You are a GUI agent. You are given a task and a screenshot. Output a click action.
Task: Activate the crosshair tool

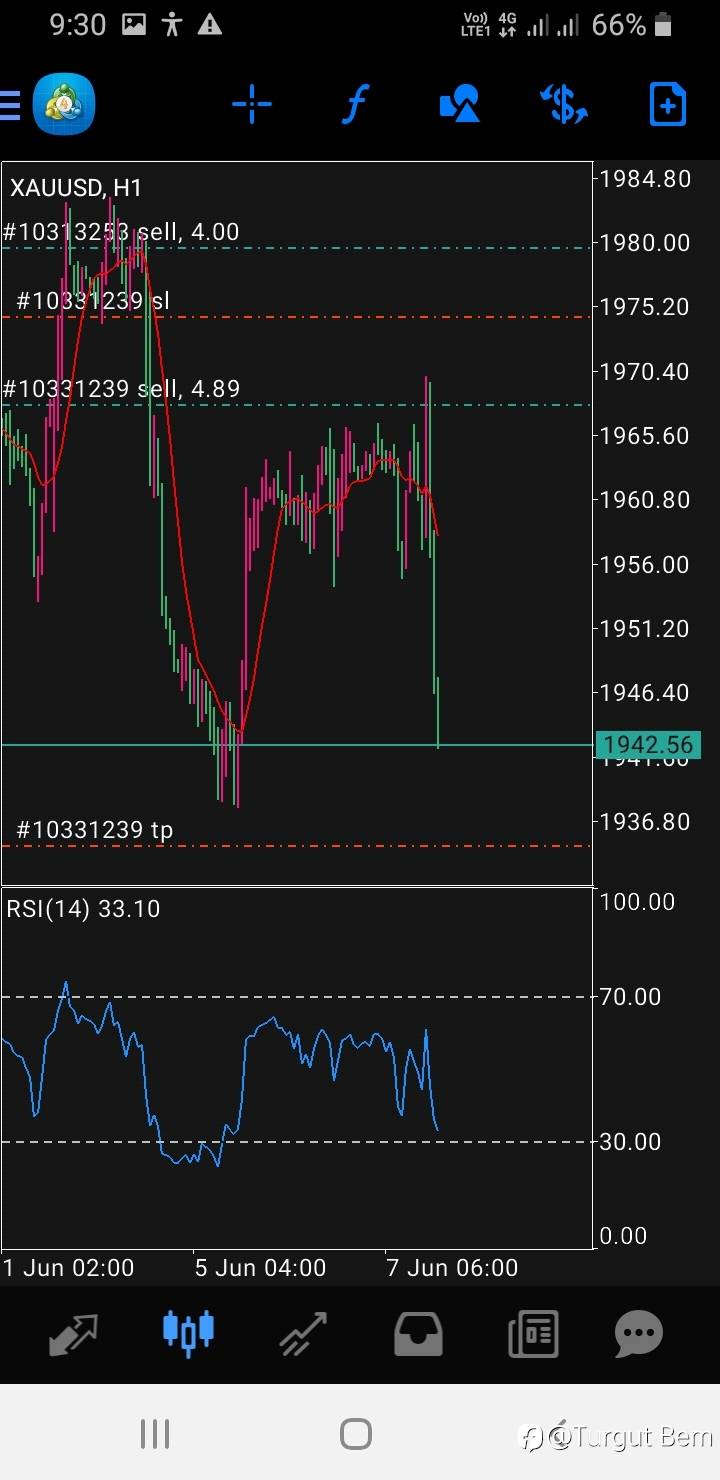tap(252, 104)
